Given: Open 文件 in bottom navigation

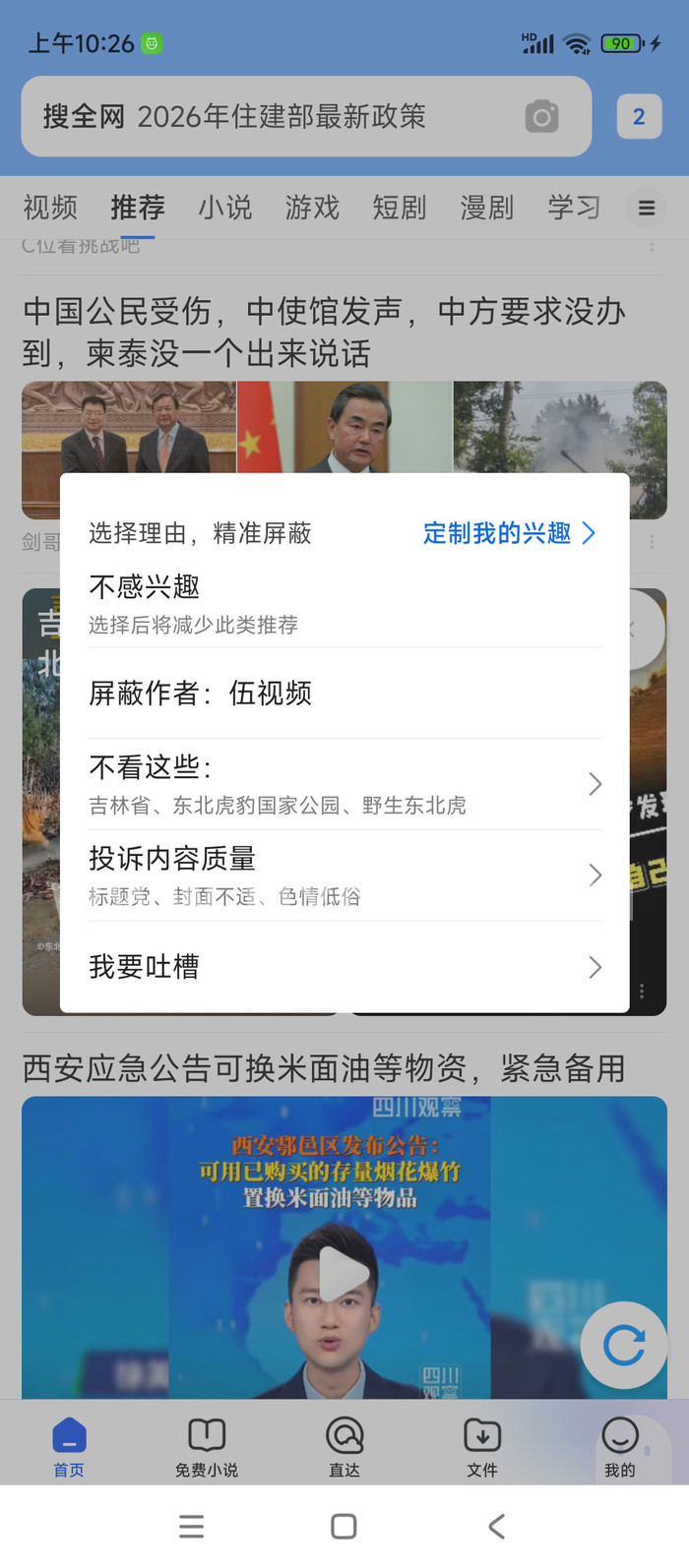Looking at the screenshot, I should pyautogui.click(x=482, y=1447).
